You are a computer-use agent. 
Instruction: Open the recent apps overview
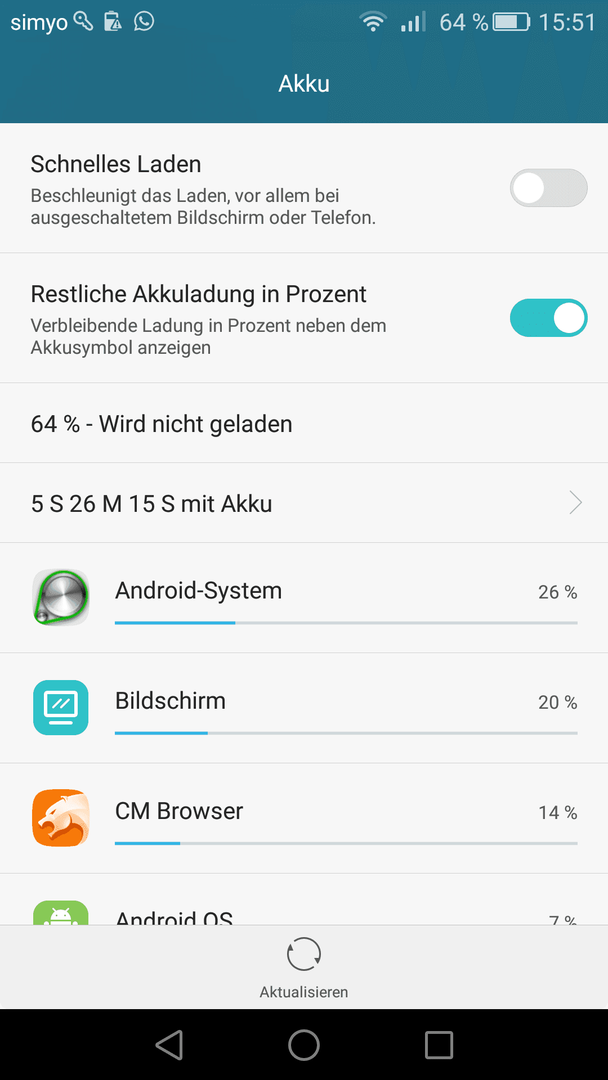pyautogui.click(x=439, y=1044)
